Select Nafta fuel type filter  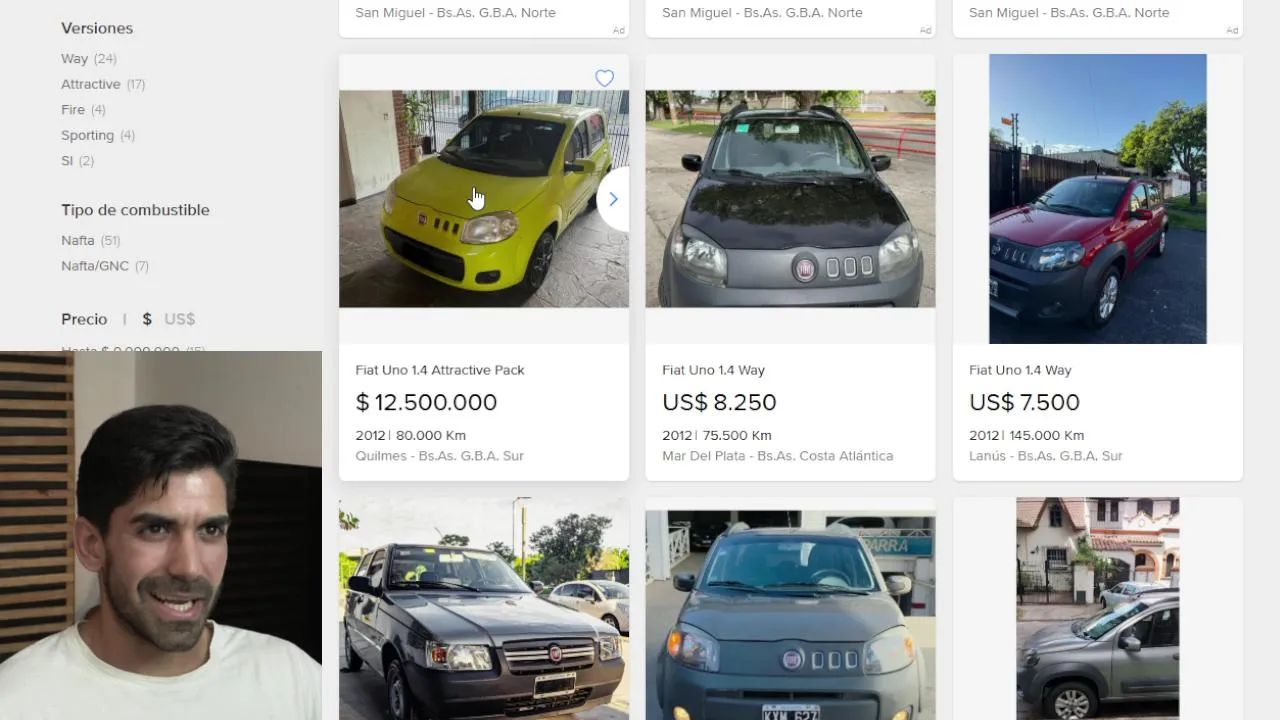[78, 241]
